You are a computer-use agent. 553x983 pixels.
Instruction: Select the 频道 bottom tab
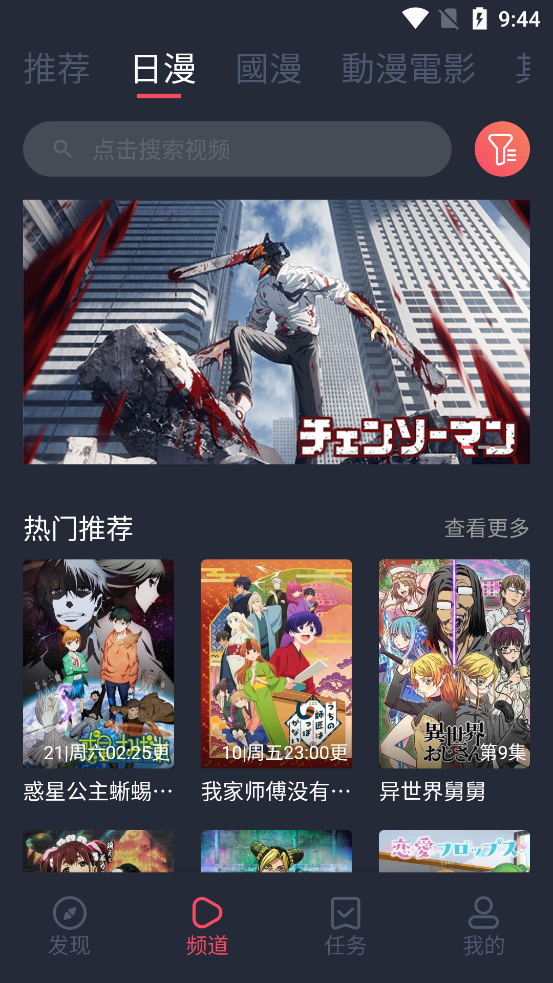(x=208, y=926)
